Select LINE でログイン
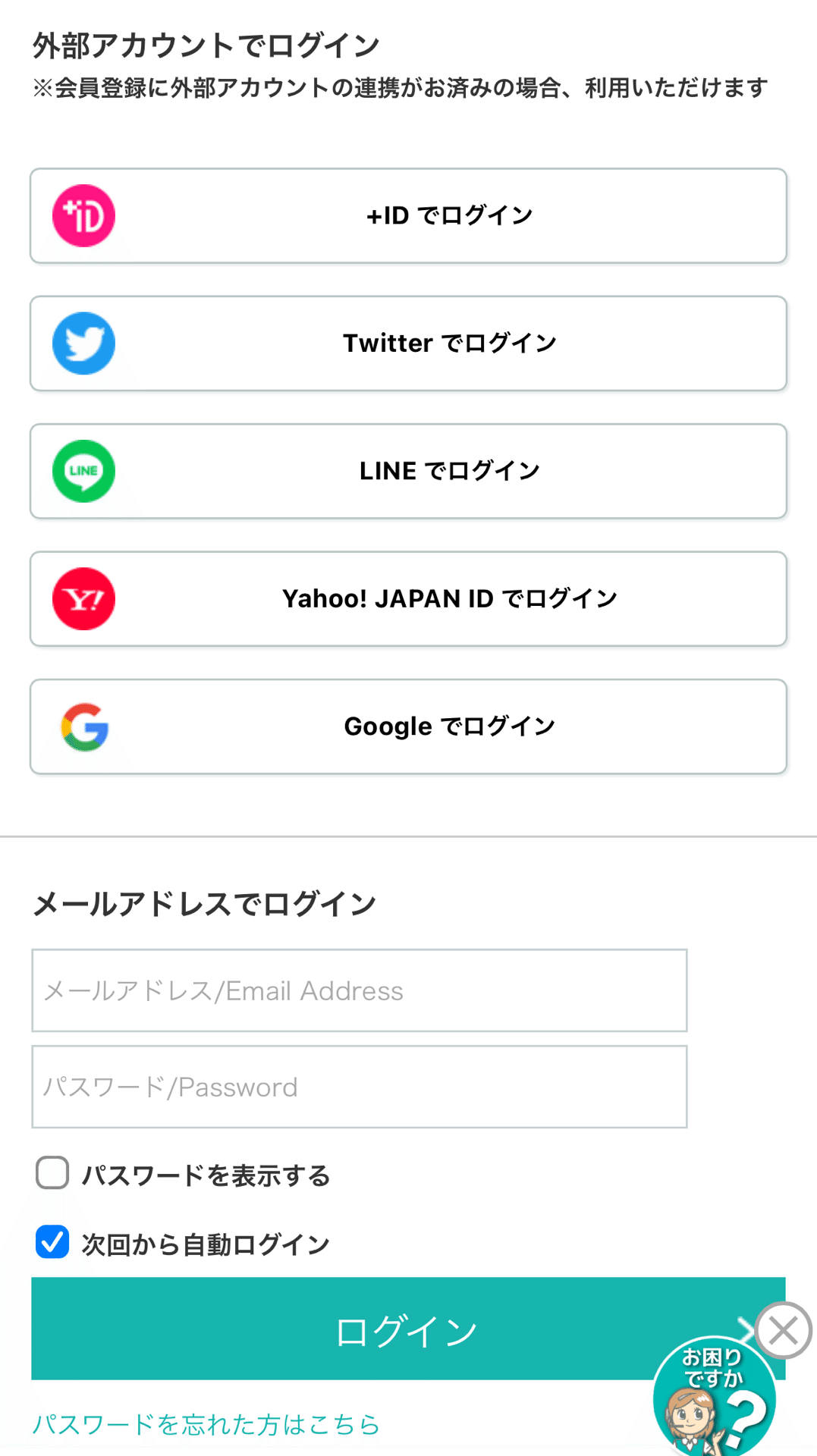 pos(408,470)
